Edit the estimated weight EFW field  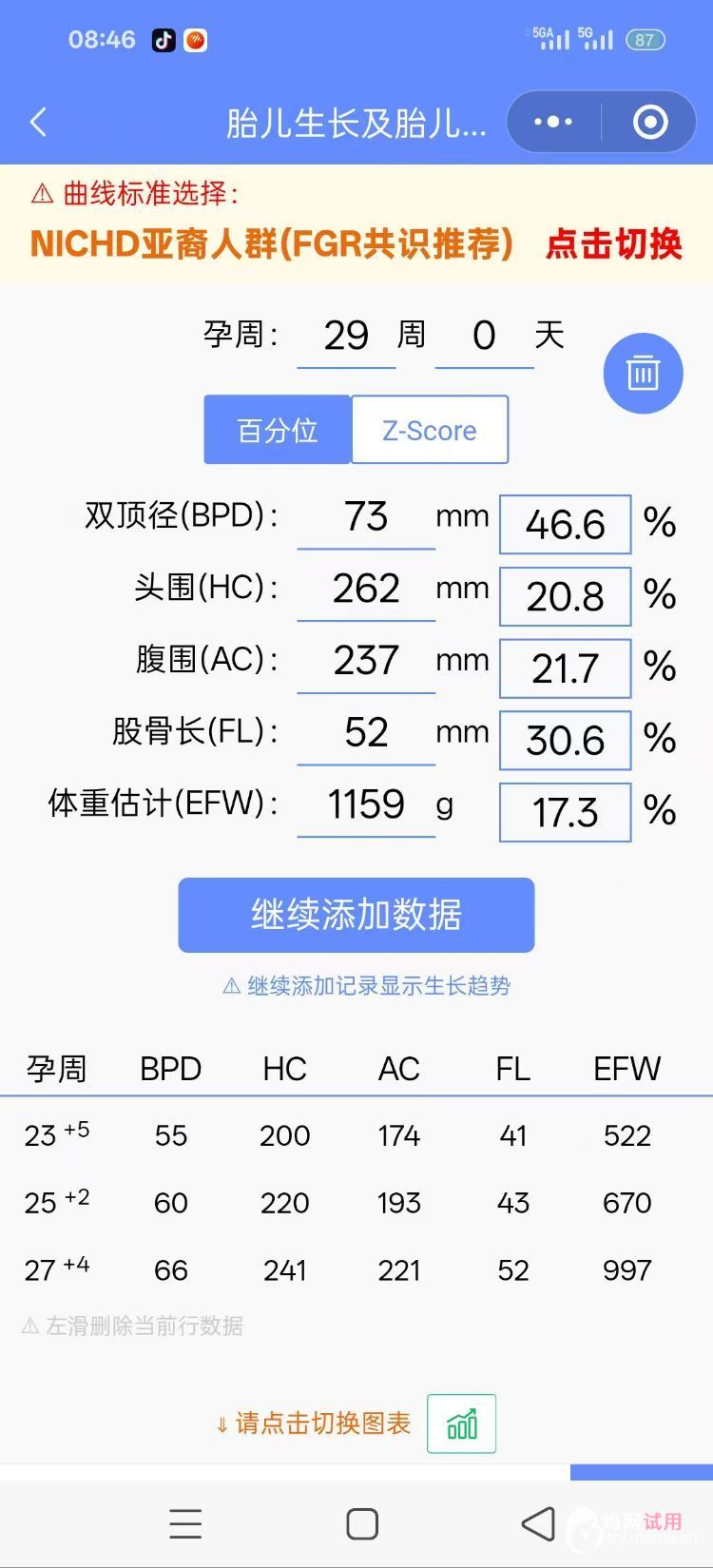click(x=366, y=805)
